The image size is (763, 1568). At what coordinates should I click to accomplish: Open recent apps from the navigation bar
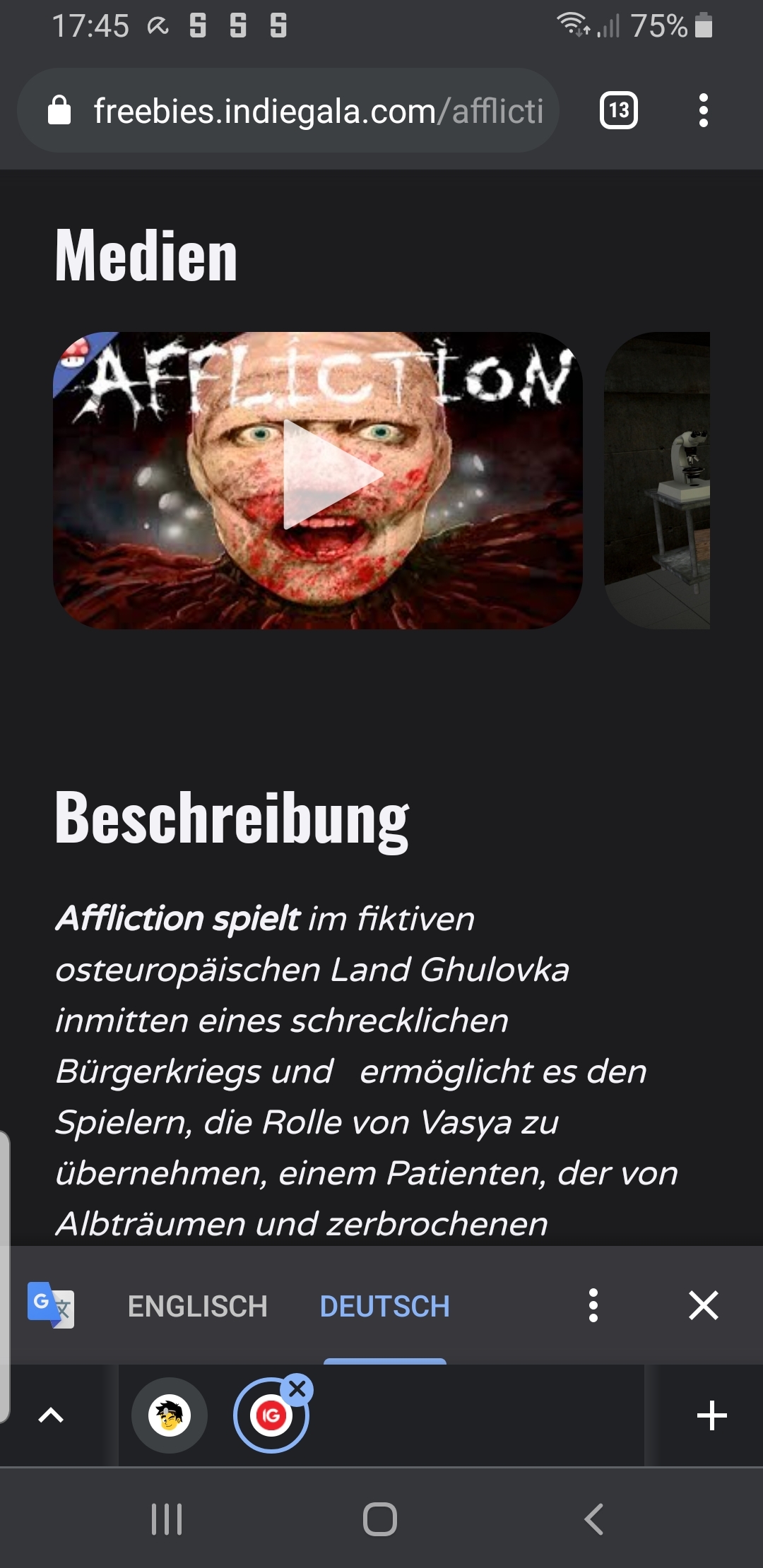point(167,1519)
